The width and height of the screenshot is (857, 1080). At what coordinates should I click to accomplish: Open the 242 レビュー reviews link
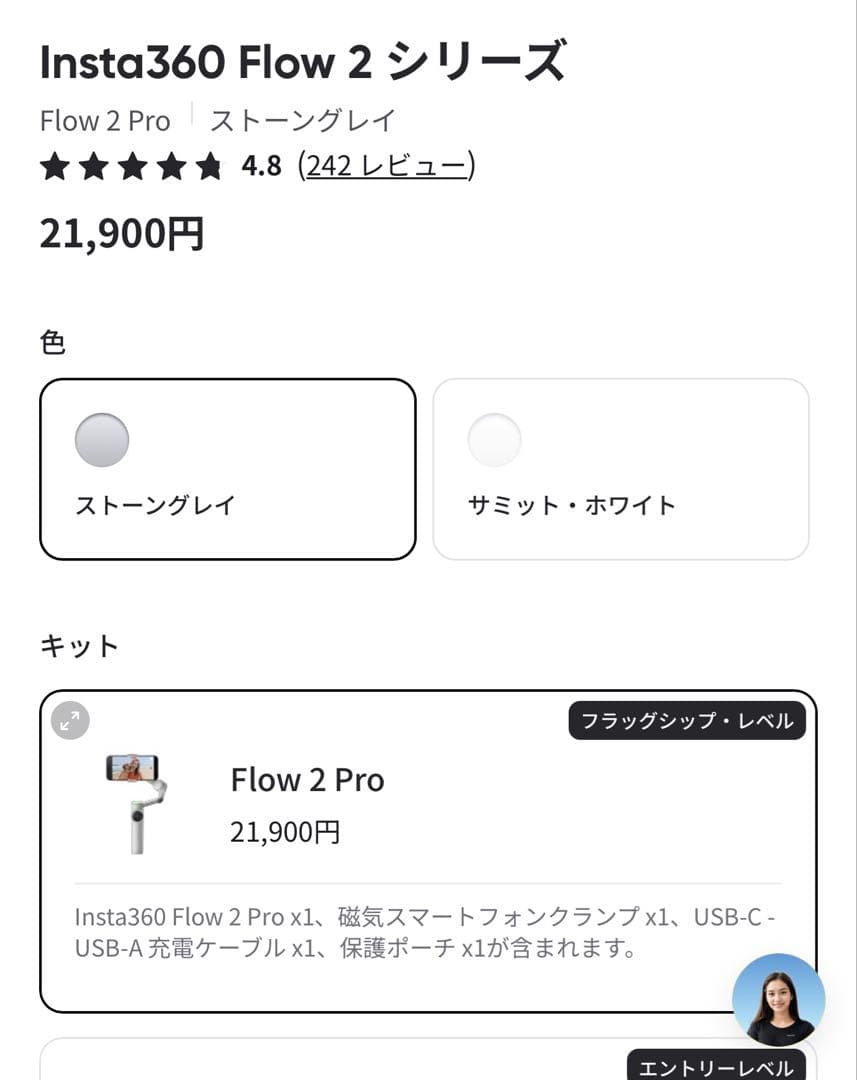(x=385, y=167)
